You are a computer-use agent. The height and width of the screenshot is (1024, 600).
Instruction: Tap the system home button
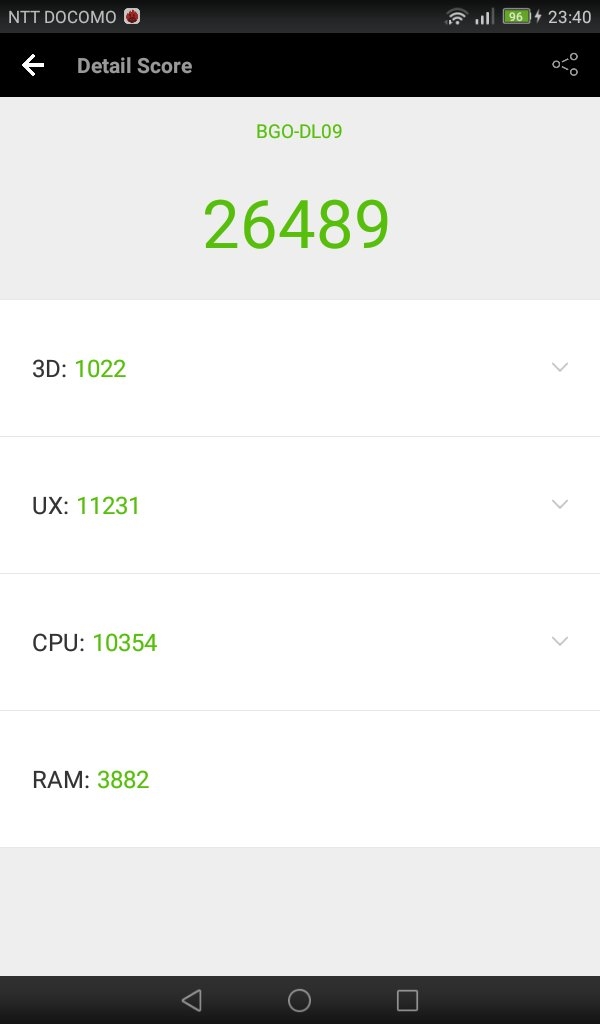tap(299, 1000)
